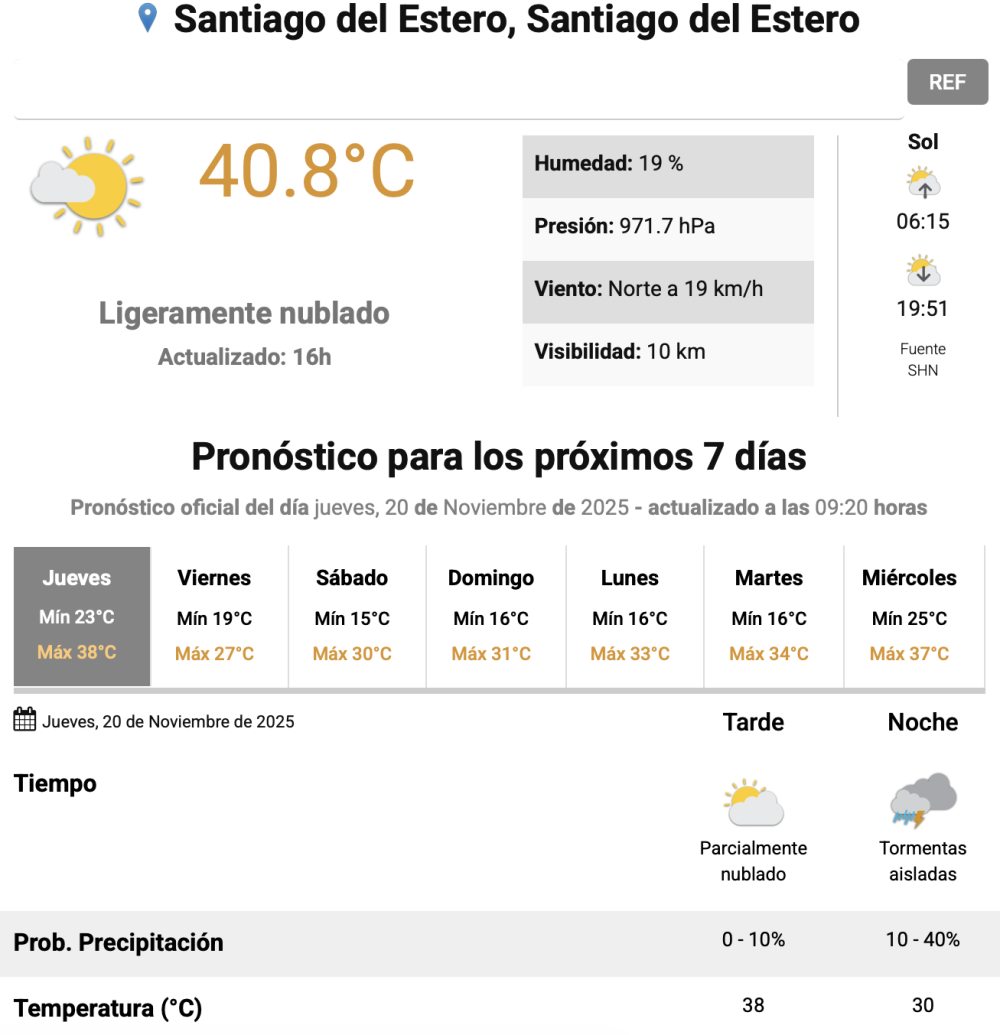
Task: Tap the REF button
Action: click(947, 82)
